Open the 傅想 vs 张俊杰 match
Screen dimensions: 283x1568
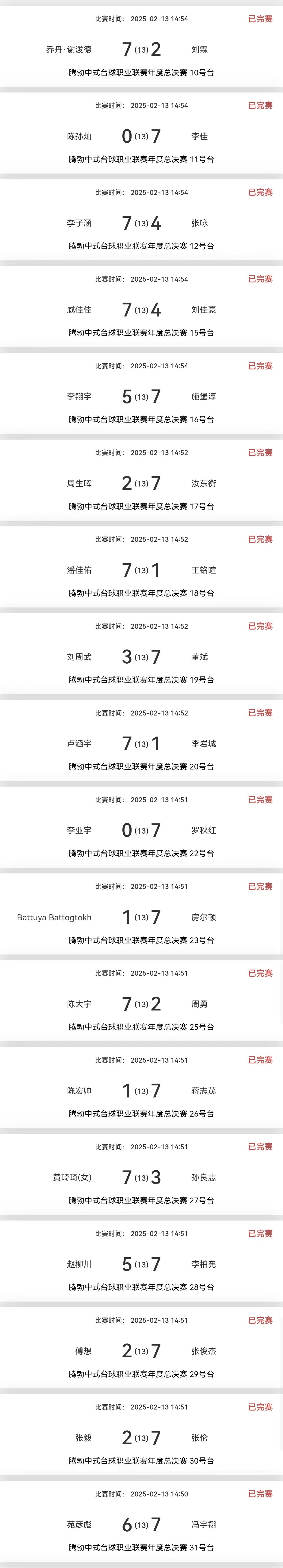(x=141, y=1351)
